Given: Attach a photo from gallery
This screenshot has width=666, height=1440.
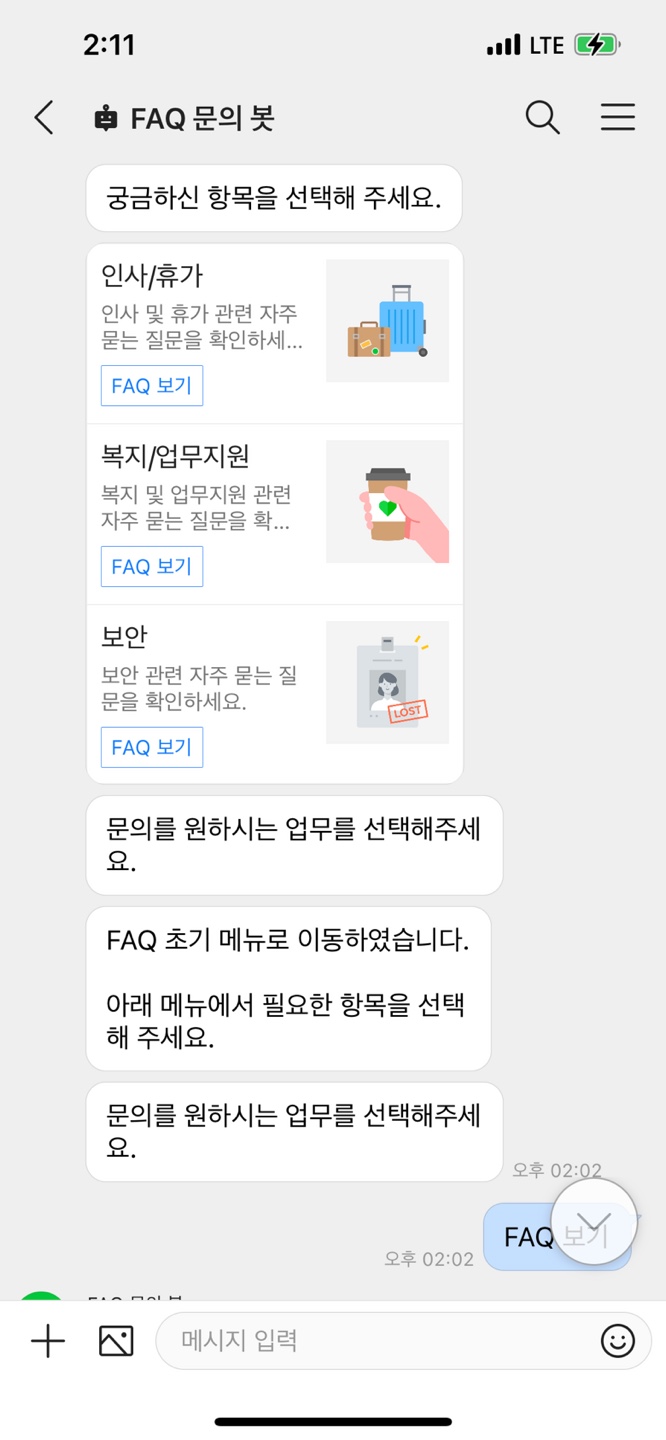Looking at the screenshot, I should pos(116,1341).
